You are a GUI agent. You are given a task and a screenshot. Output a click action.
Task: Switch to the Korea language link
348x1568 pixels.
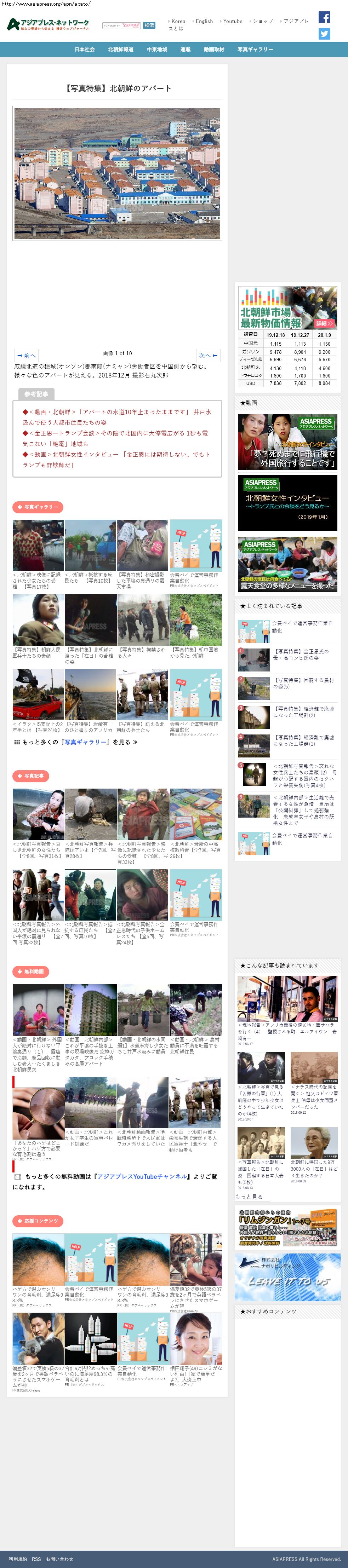[178, 21]
